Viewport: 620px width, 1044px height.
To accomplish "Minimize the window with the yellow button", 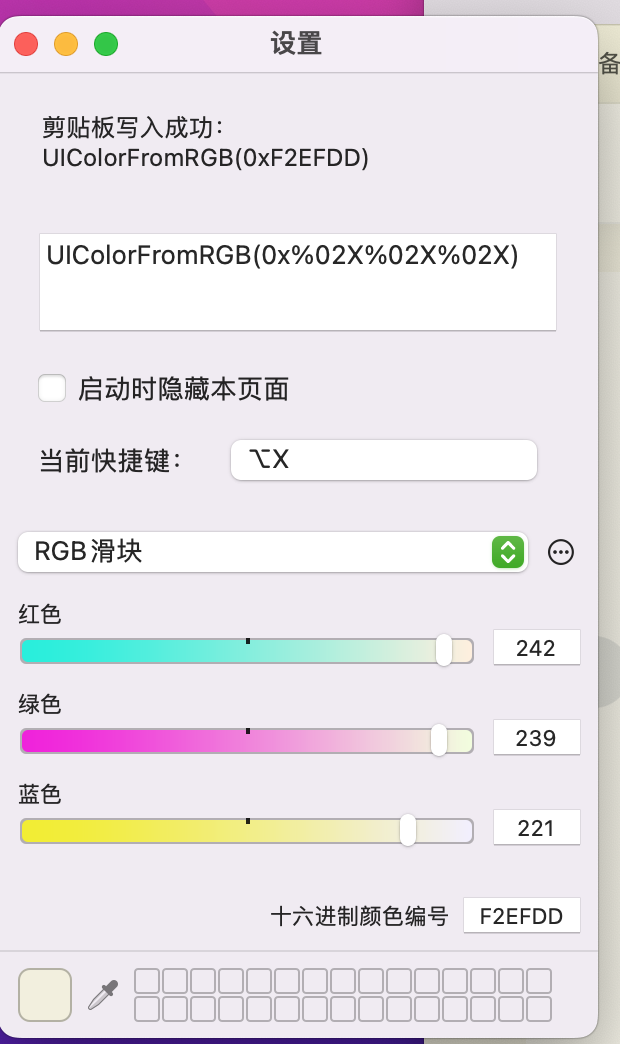I will [66, 44].
